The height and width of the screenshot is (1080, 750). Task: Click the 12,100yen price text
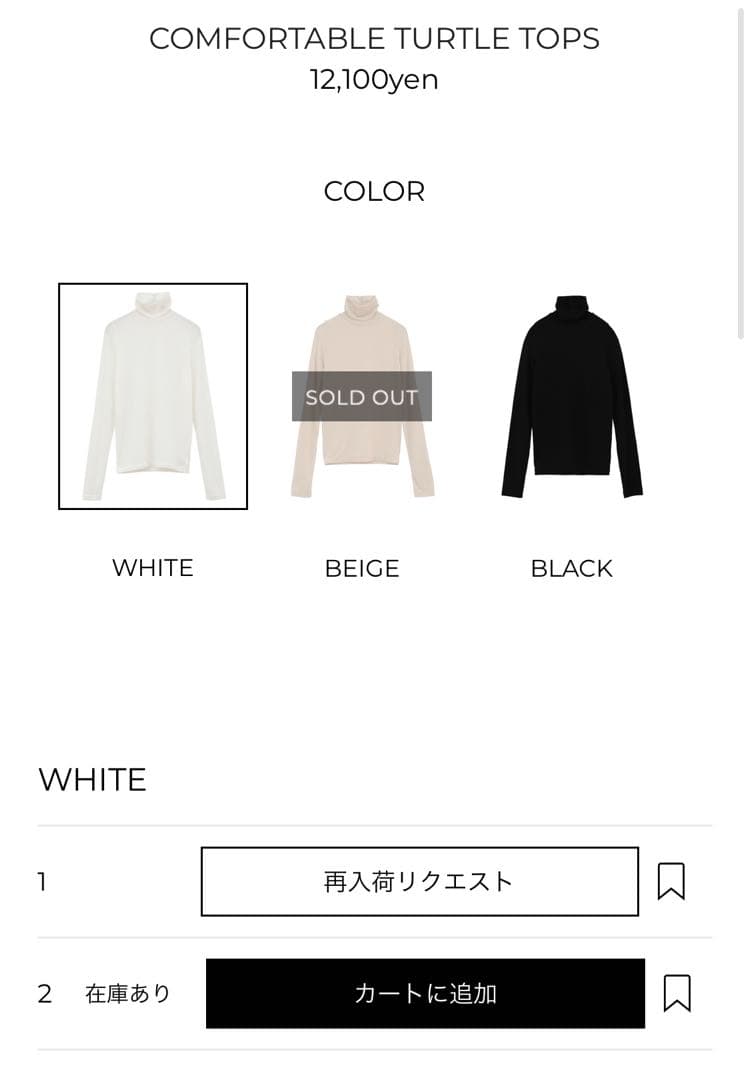pyautogui.click(x=374, y=80)
